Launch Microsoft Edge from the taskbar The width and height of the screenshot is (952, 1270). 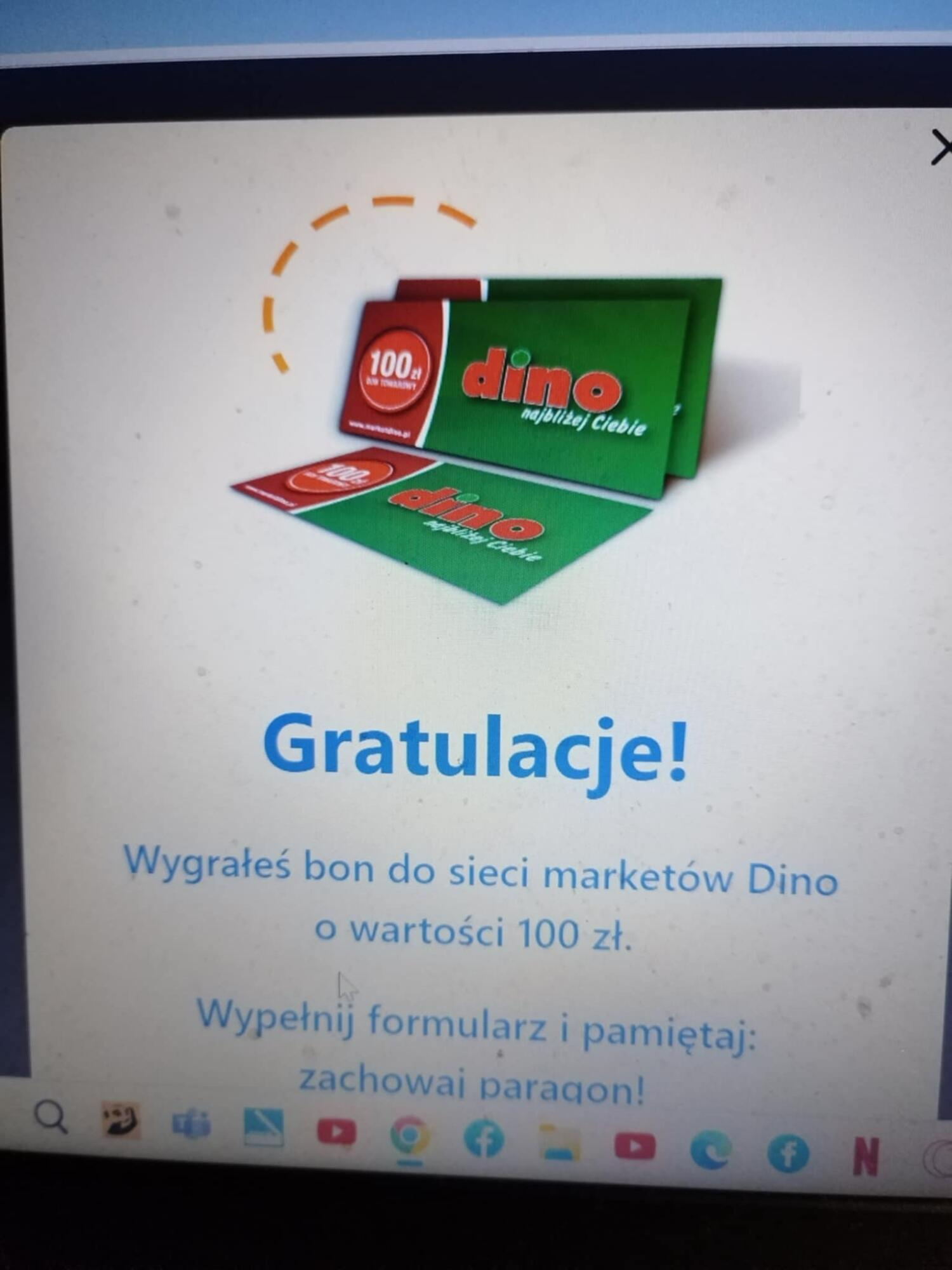click(710, 1150)
